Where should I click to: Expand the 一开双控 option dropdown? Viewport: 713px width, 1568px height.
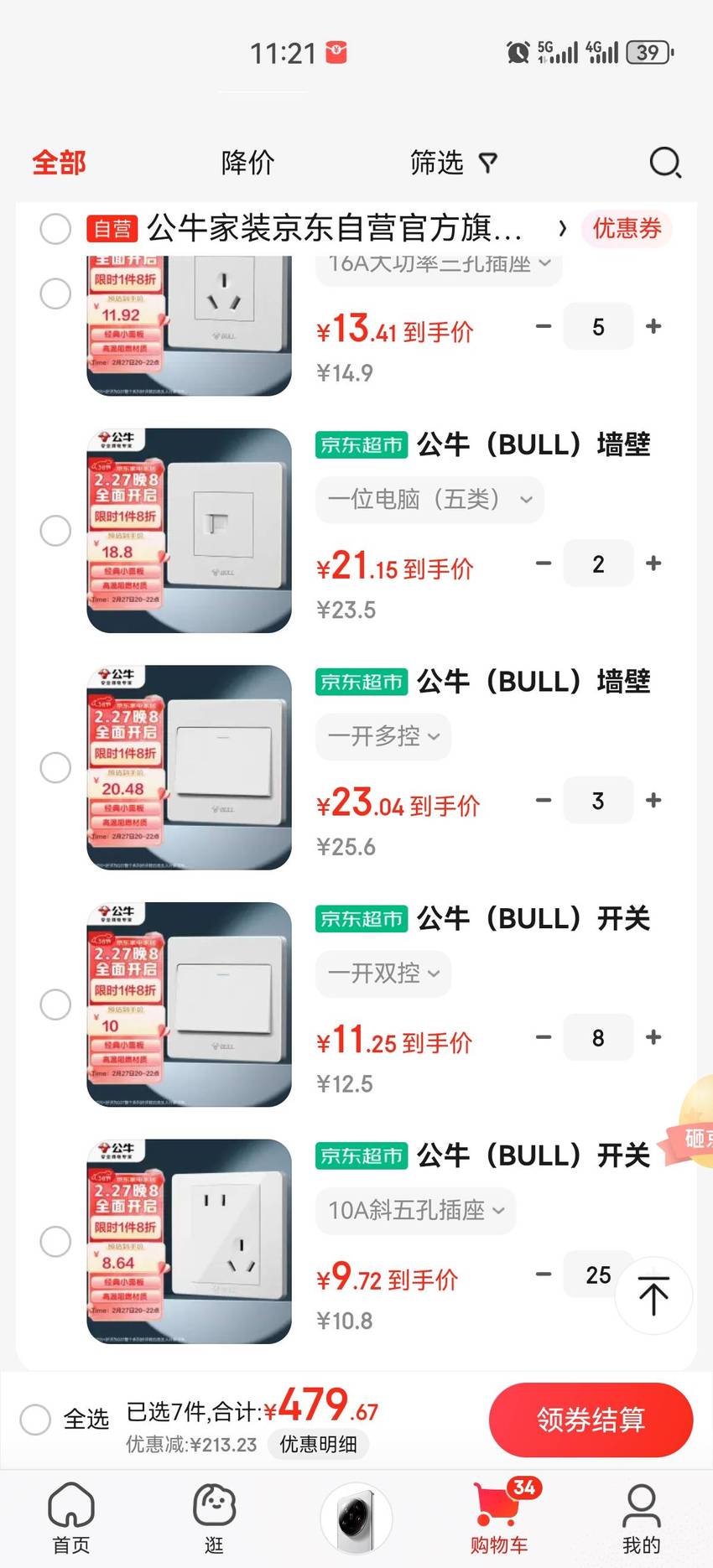click(x=383, y=974)
